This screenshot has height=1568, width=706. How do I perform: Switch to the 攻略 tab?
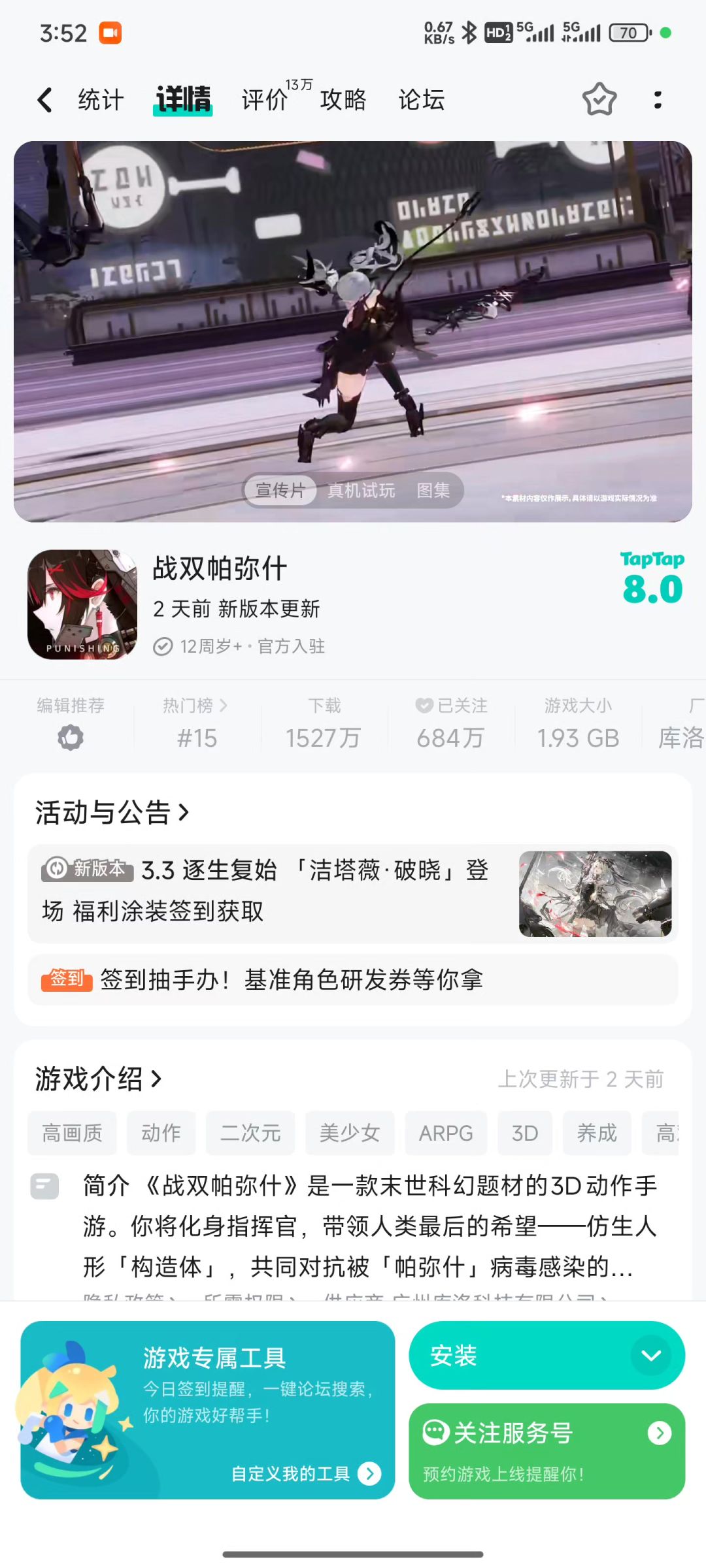tap(343, 100)
